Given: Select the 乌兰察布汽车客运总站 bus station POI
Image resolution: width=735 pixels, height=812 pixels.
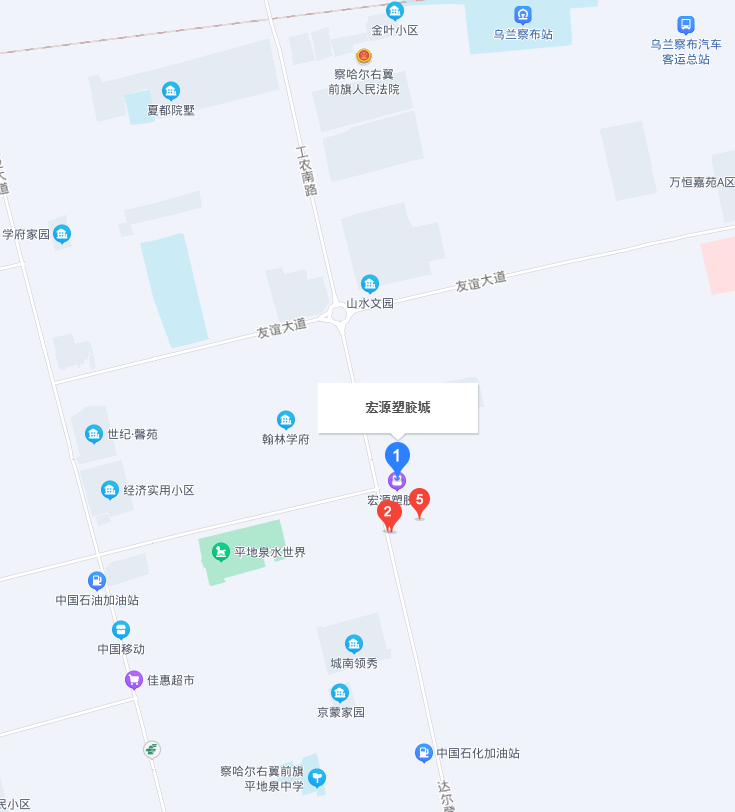Looking at the screenshot, I should click(x=685, y=25).
